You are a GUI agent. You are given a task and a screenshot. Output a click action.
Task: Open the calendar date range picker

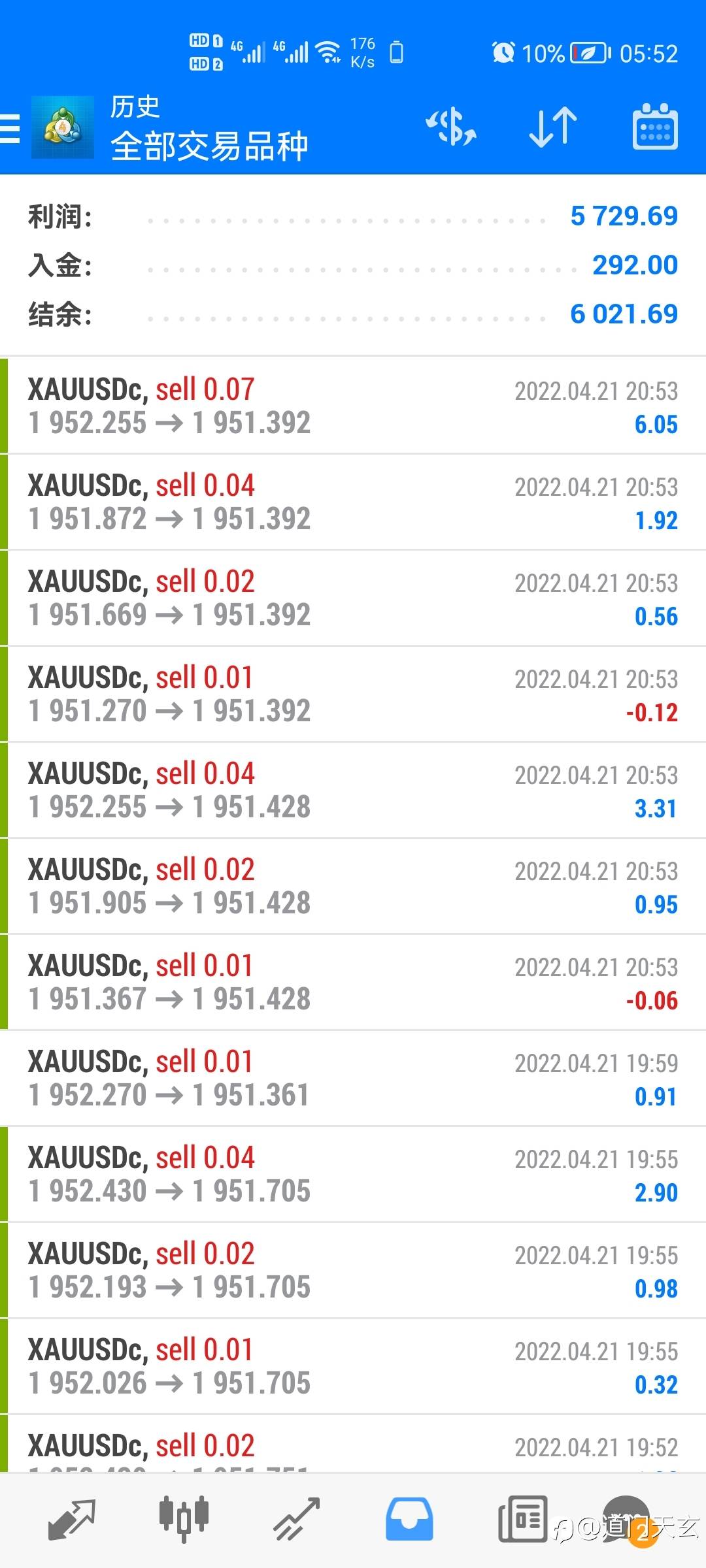(x=655, y=127)
